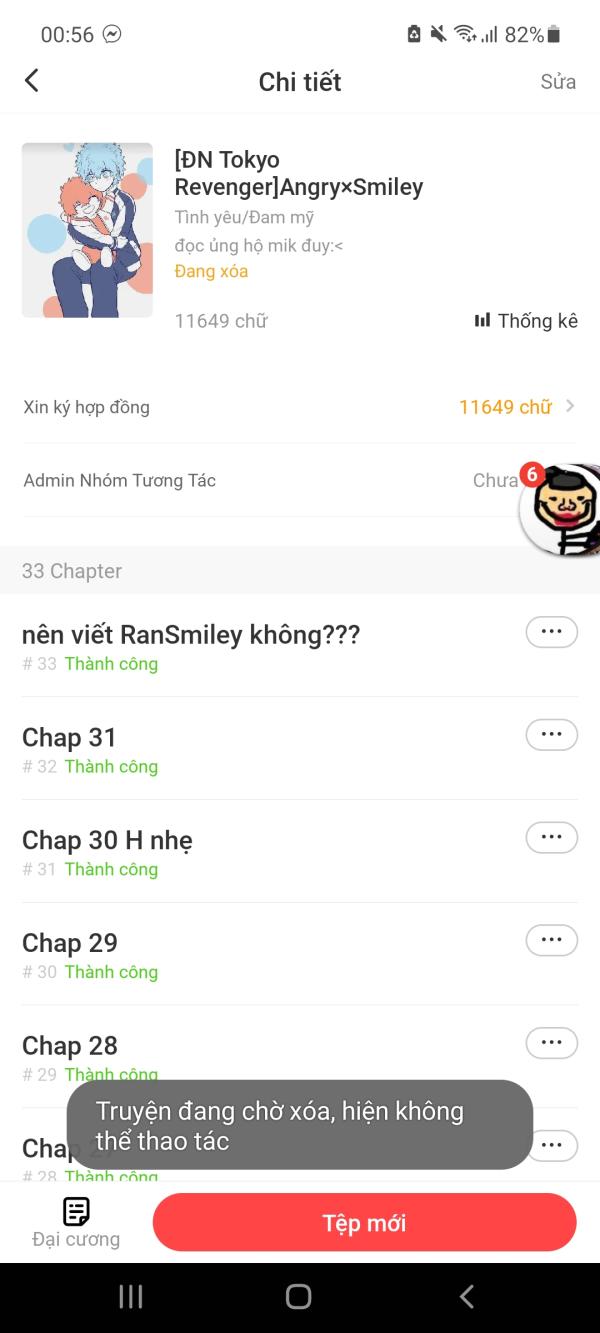Create a new chapter with Tệp mới
Image resolution: width=600 pixels, height=1333 pixels.
tap(364, 1223)
